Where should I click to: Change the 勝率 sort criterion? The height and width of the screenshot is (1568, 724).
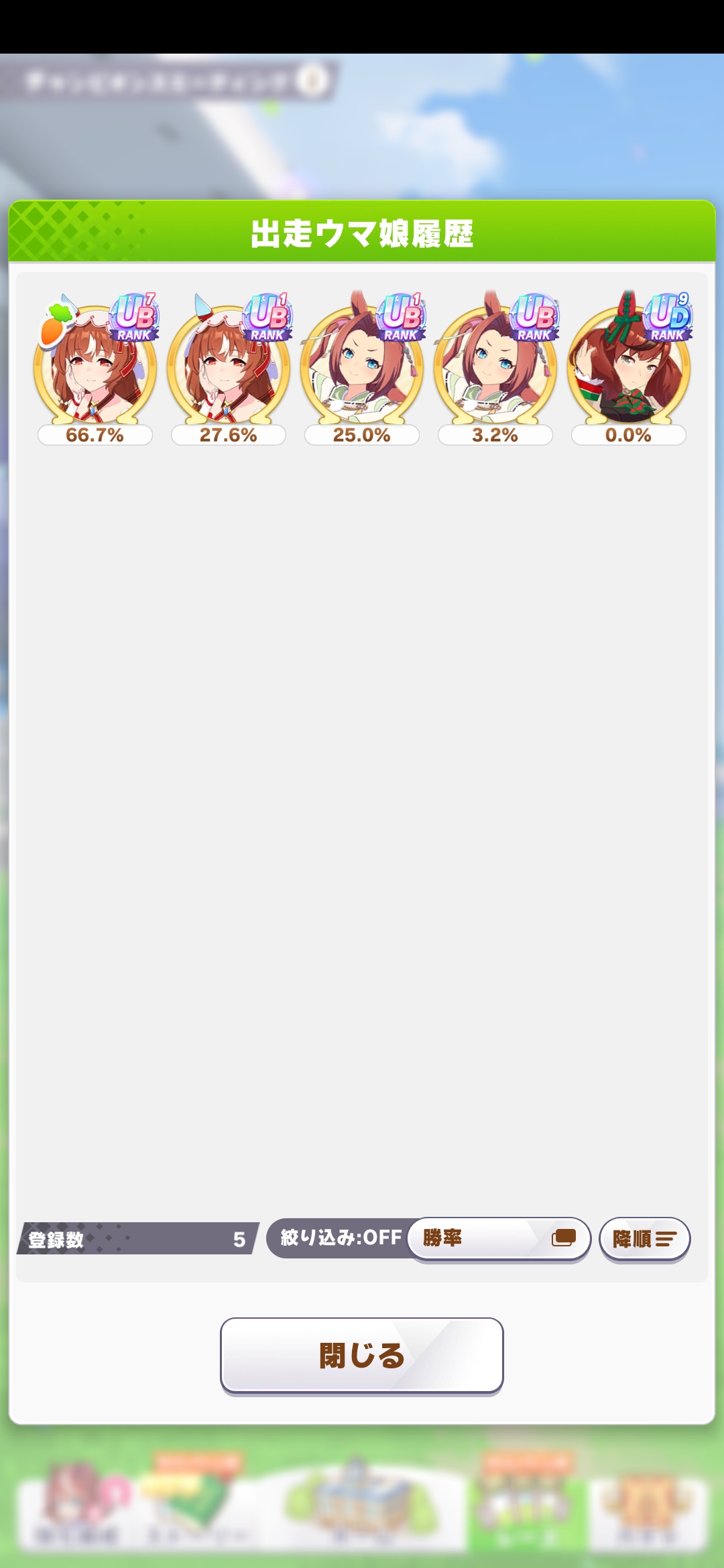(x=499, y=1238)
